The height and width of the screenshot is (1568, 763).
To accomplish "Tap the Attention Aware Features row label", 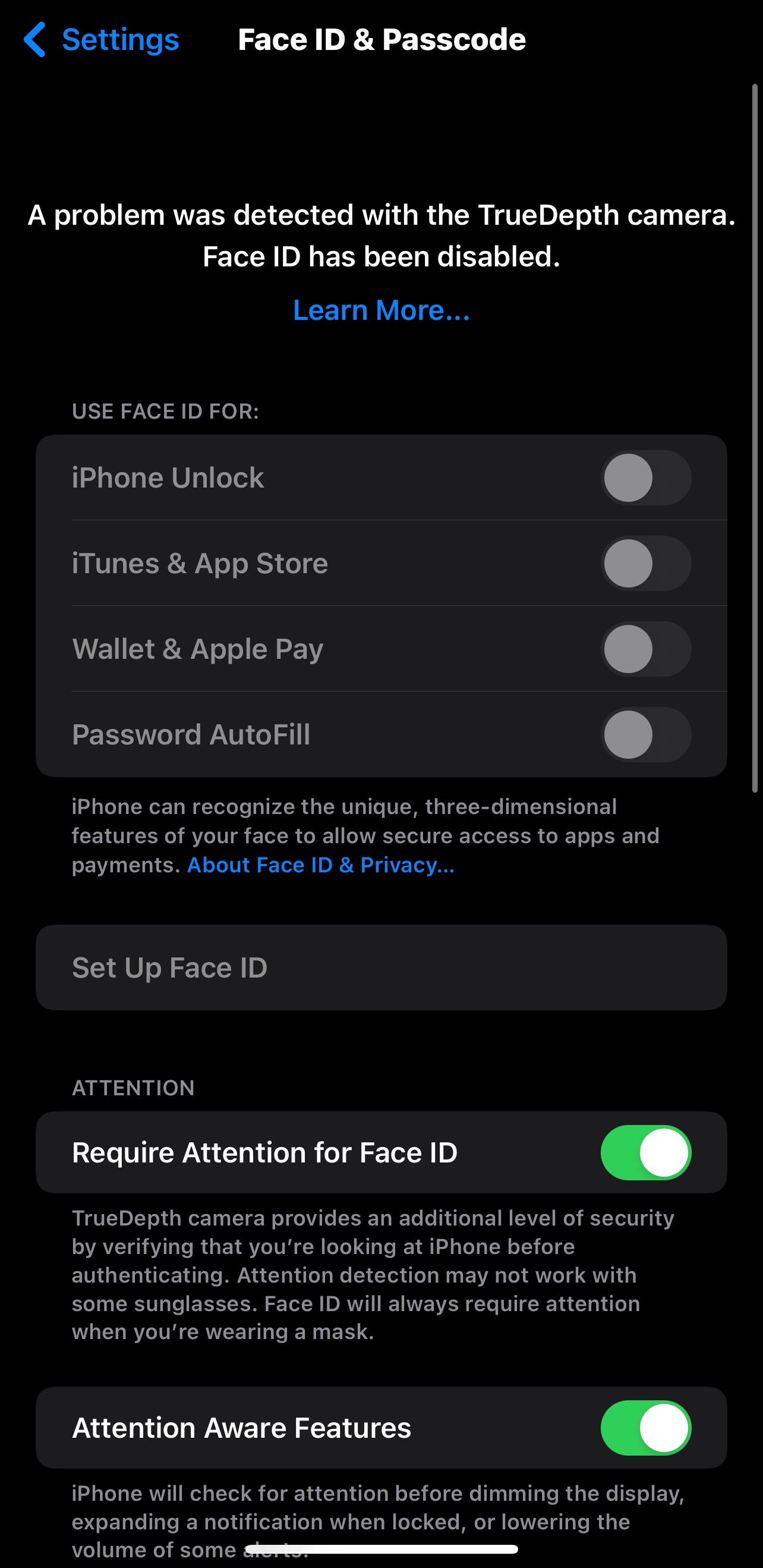I will tap(241, 1428).
